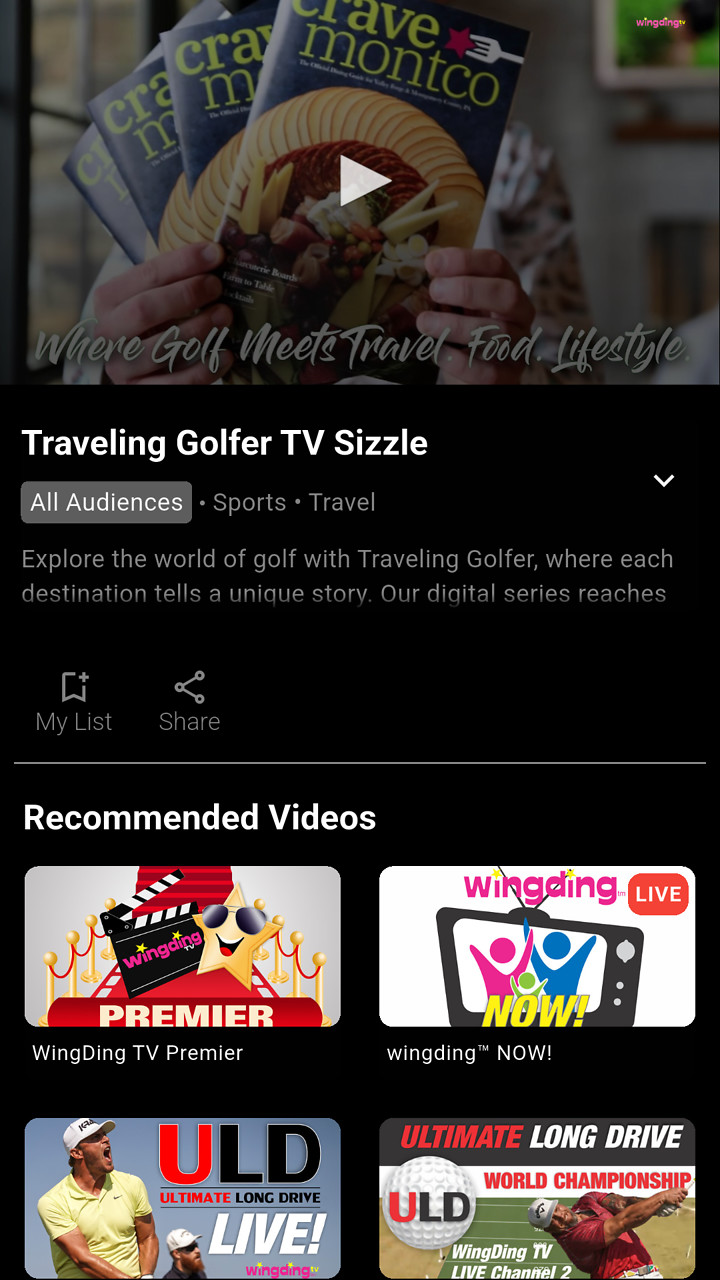The image size is (720, 1280).
Task: Open the ULD Ultimate Long Drive LIVE video
Action: (x=182, y=1197)
